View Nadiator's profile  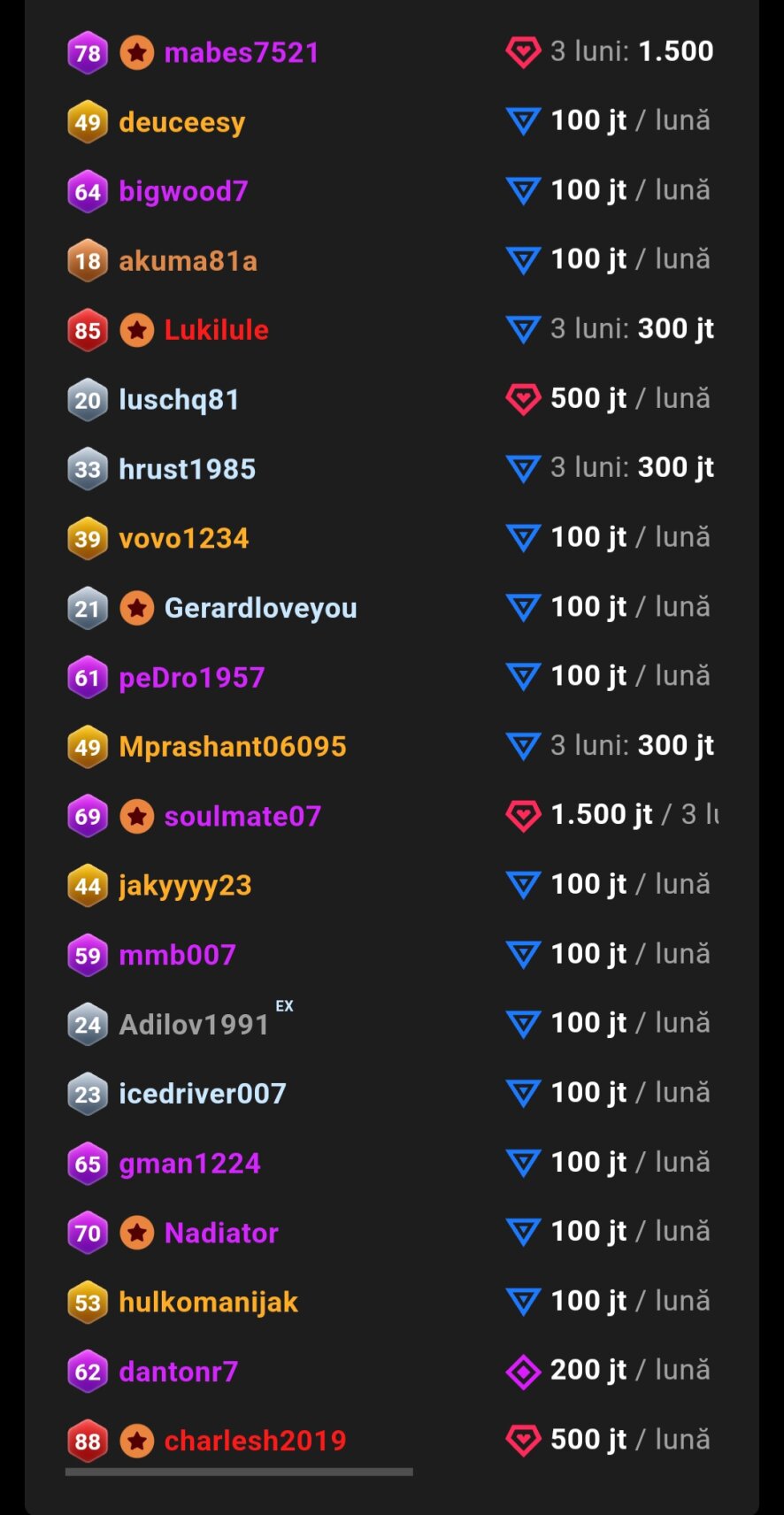point(220,1233)
